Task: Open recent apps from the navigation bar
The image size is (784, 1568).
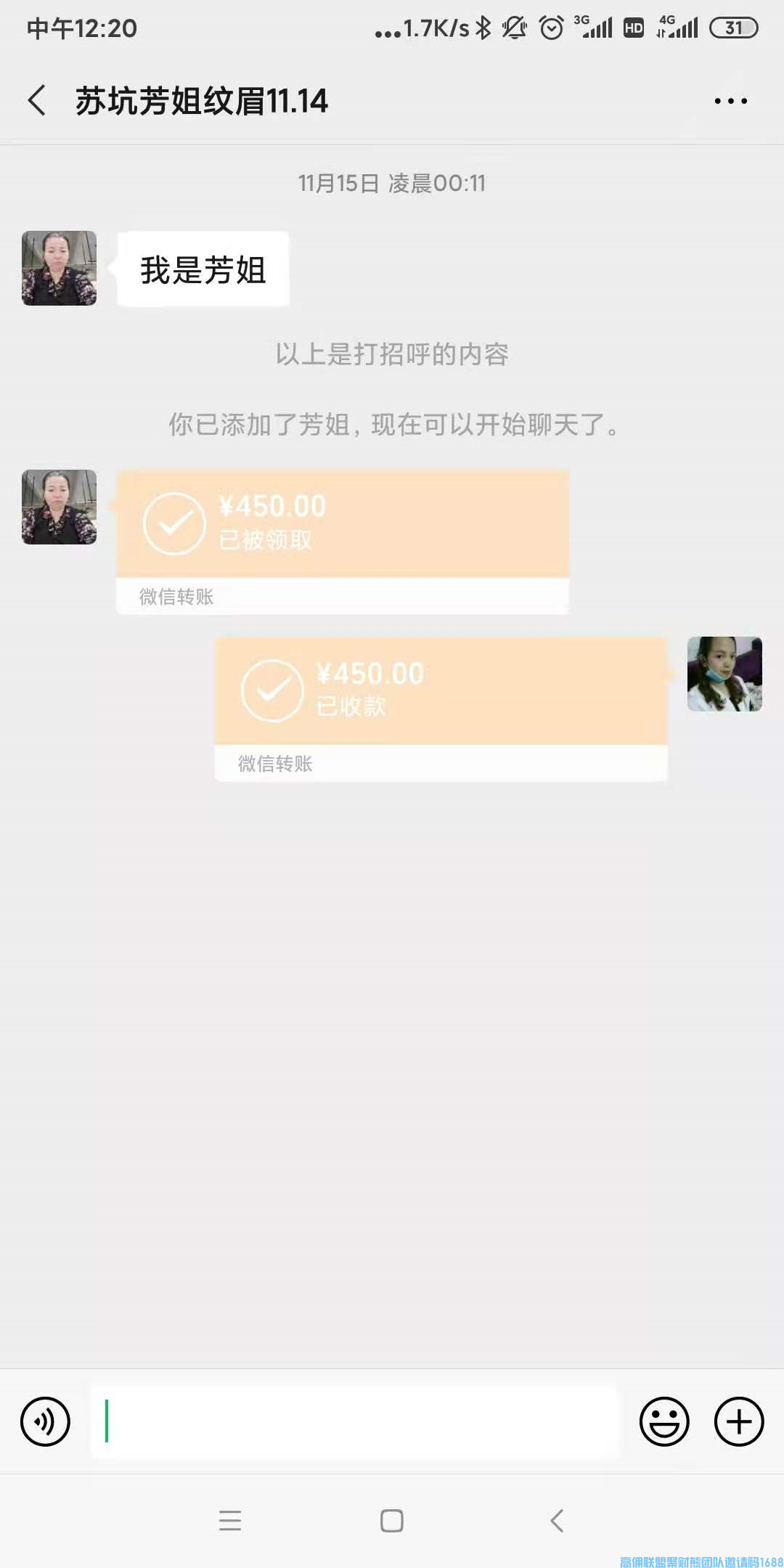Action: [x=230, y=1520]
